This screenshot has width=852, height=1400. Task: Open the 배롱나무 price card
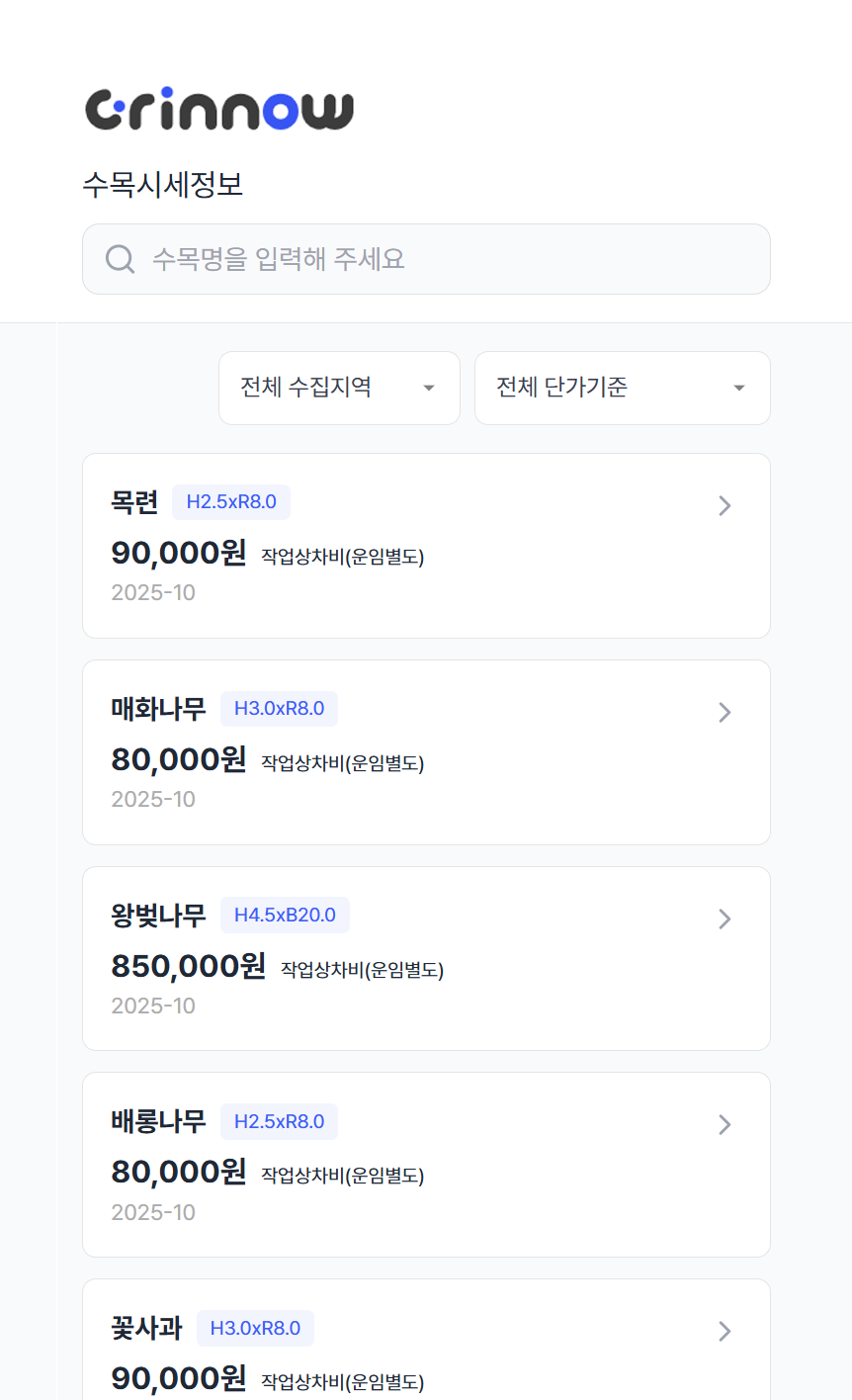pyautogui.click(x=426, y=1164)
